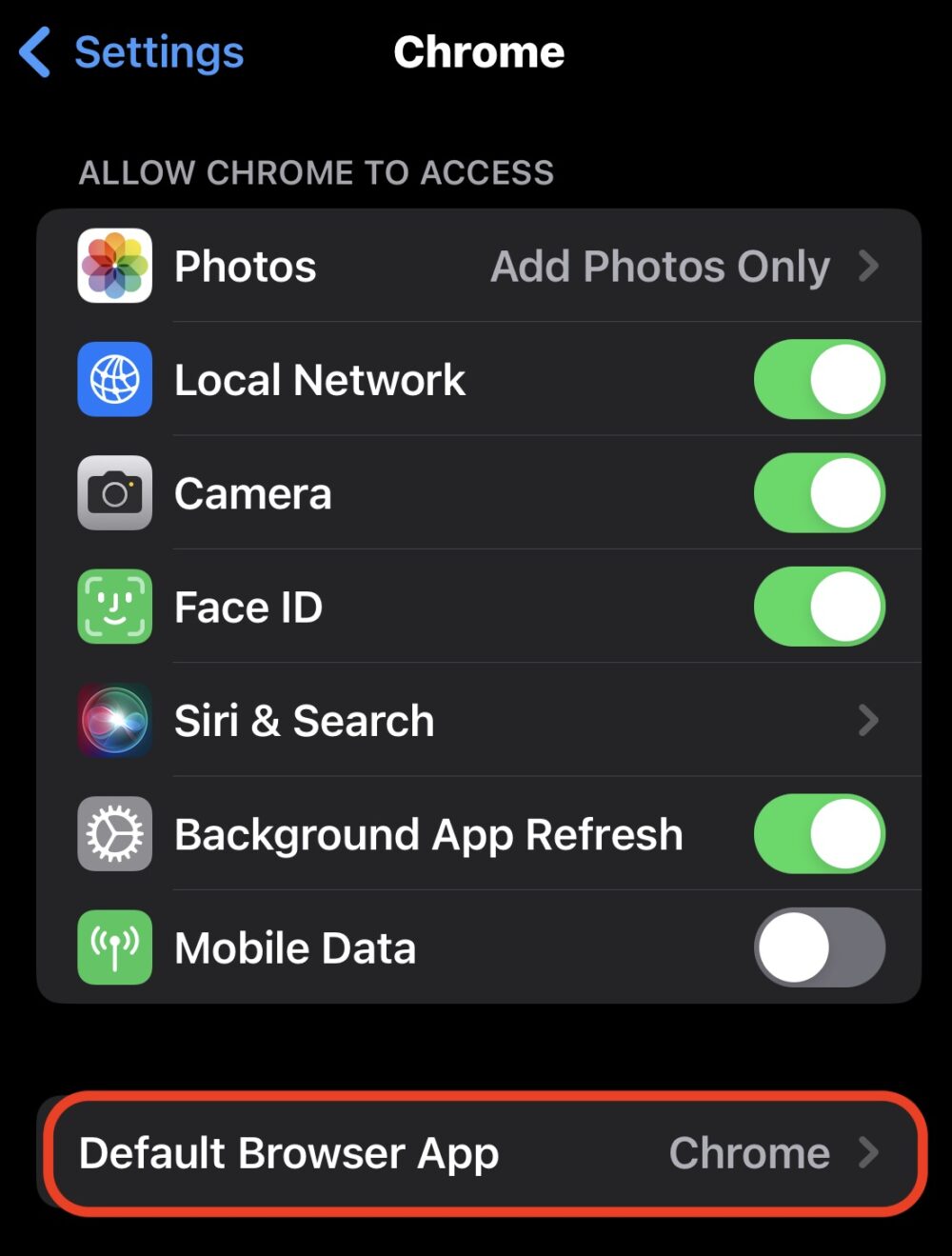
Task: Toggle off Face ID for Chrome
Action: [x=819, y=607]
